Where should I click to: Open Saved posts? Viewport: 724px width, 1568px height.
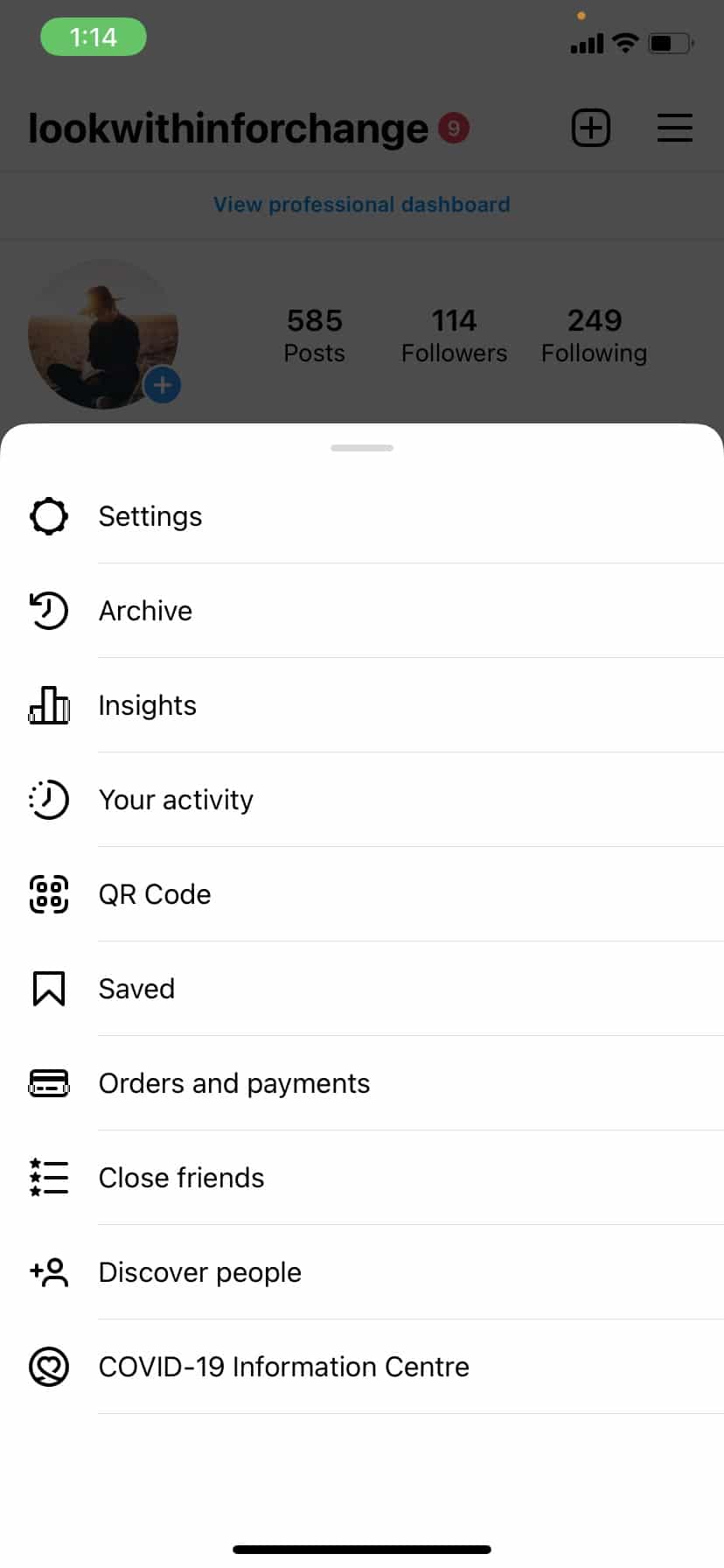point(362,989)
